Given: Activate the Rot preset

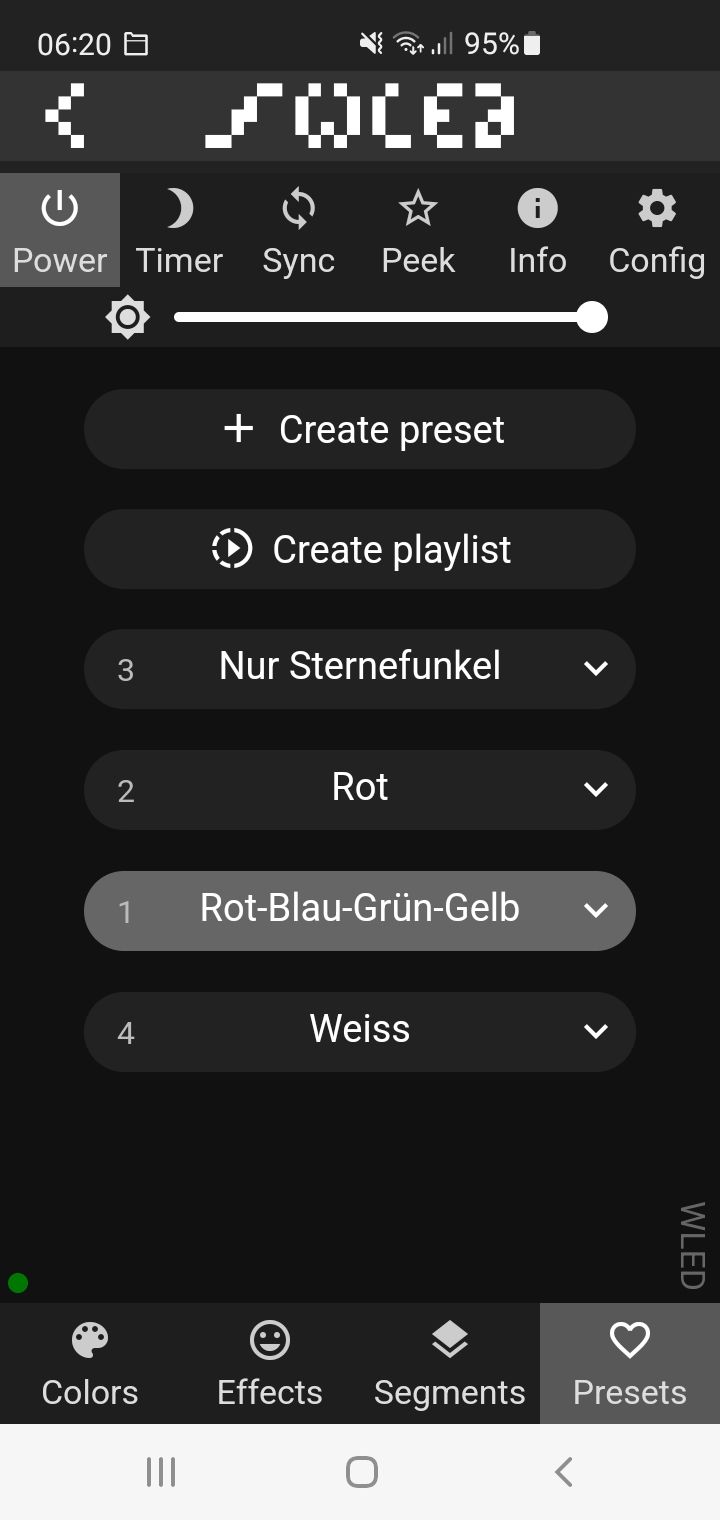Looking at the screenshot, I should (x=360, y=788).
